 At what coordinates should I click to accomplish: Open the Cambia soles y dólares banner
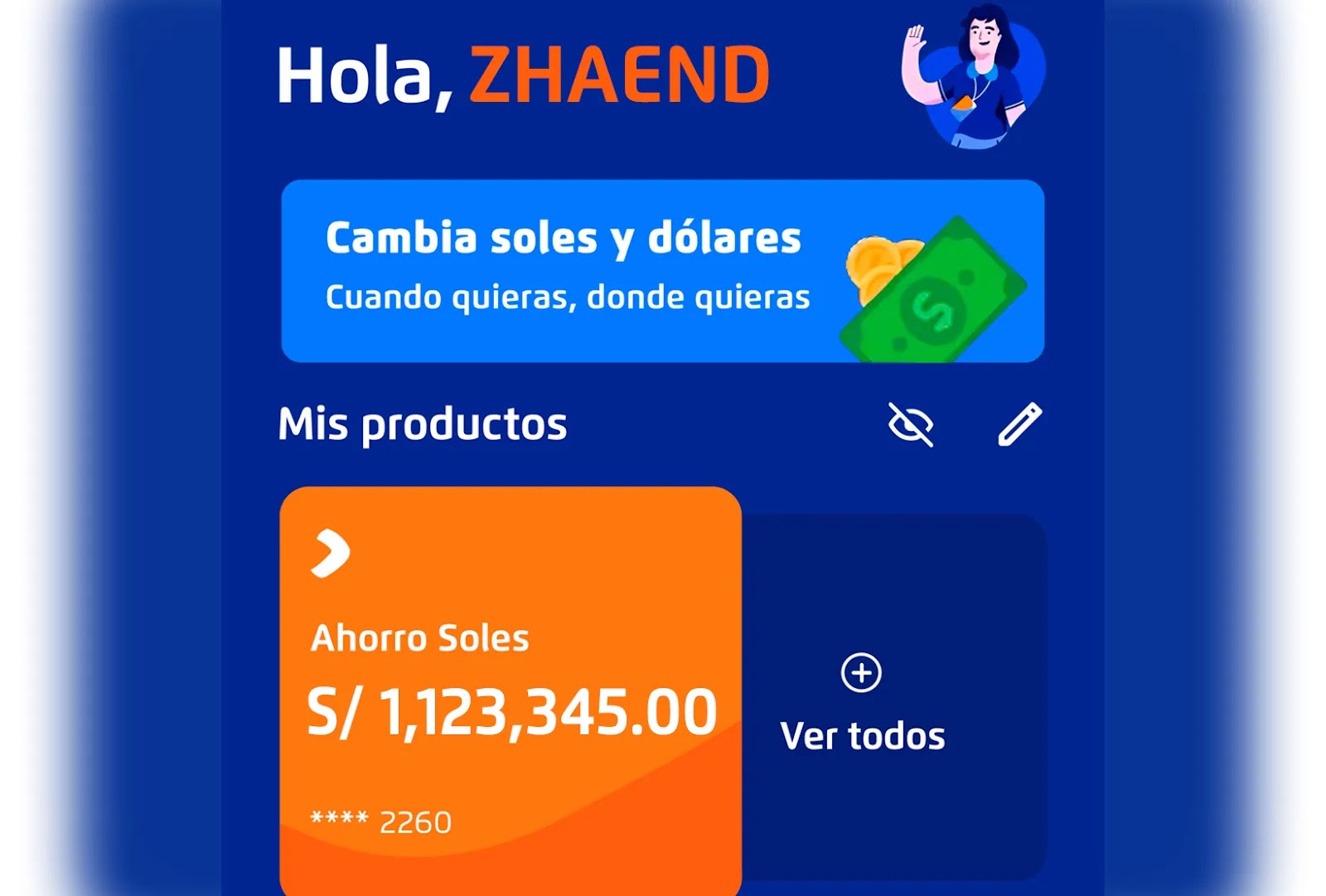[661, 270]
